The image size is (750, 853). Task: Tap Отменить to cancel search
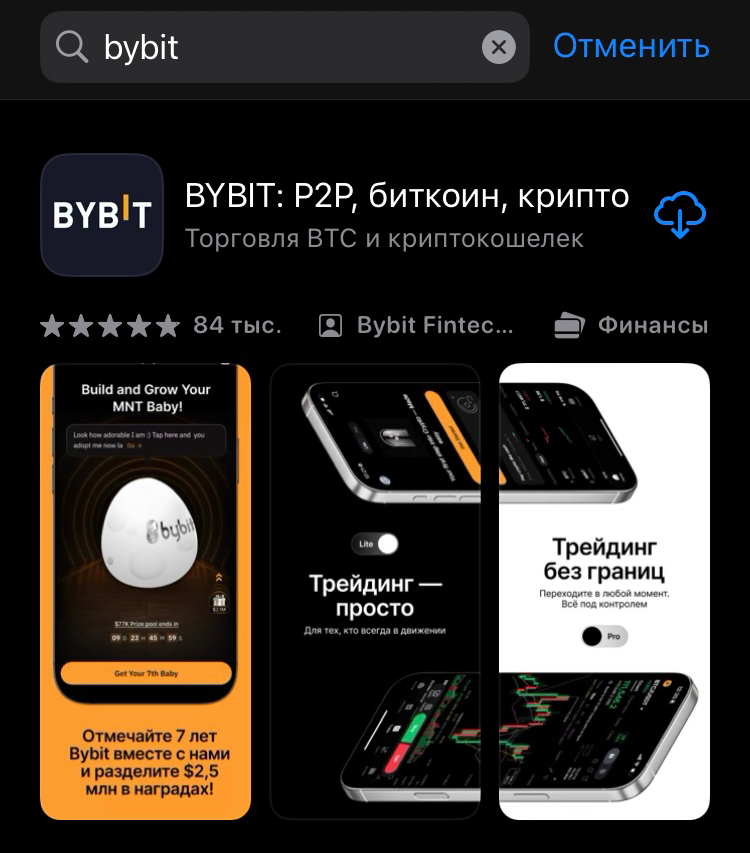631,46
